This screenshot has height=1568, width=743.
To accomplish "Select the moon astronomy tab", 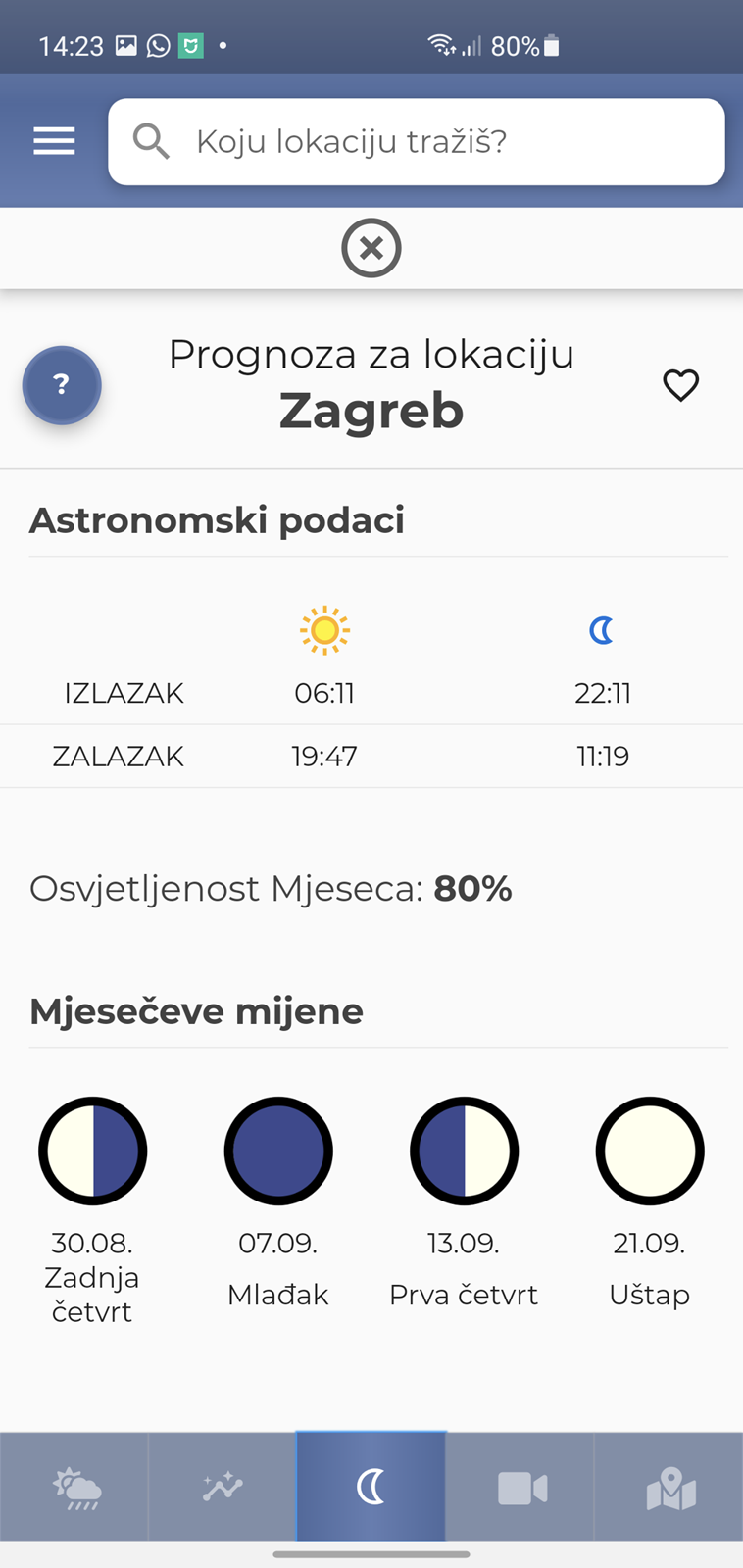I will coord(371,1487).
